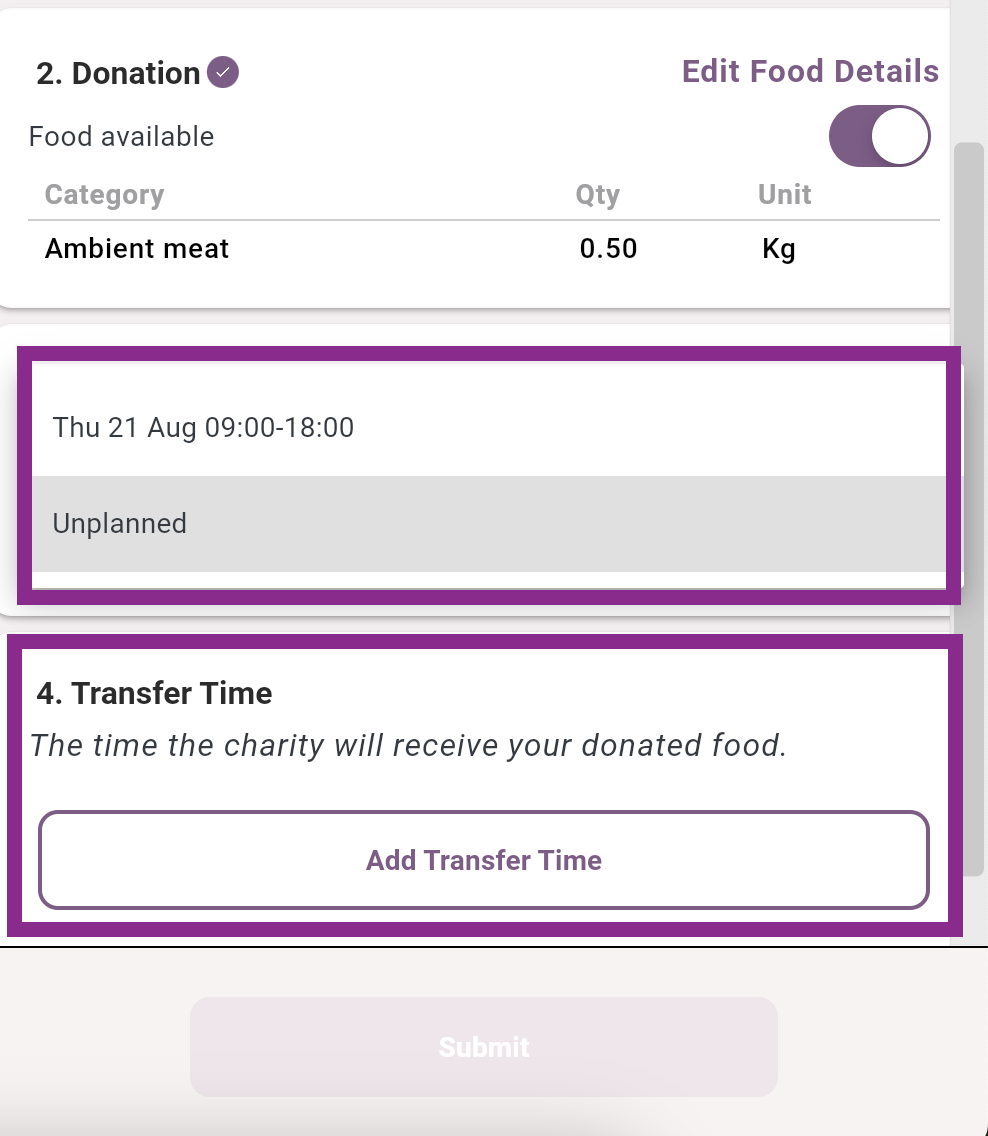The height and width of the screenshot is (1136, 988).
Task: Open Edit Food Details
Action: 810,72
